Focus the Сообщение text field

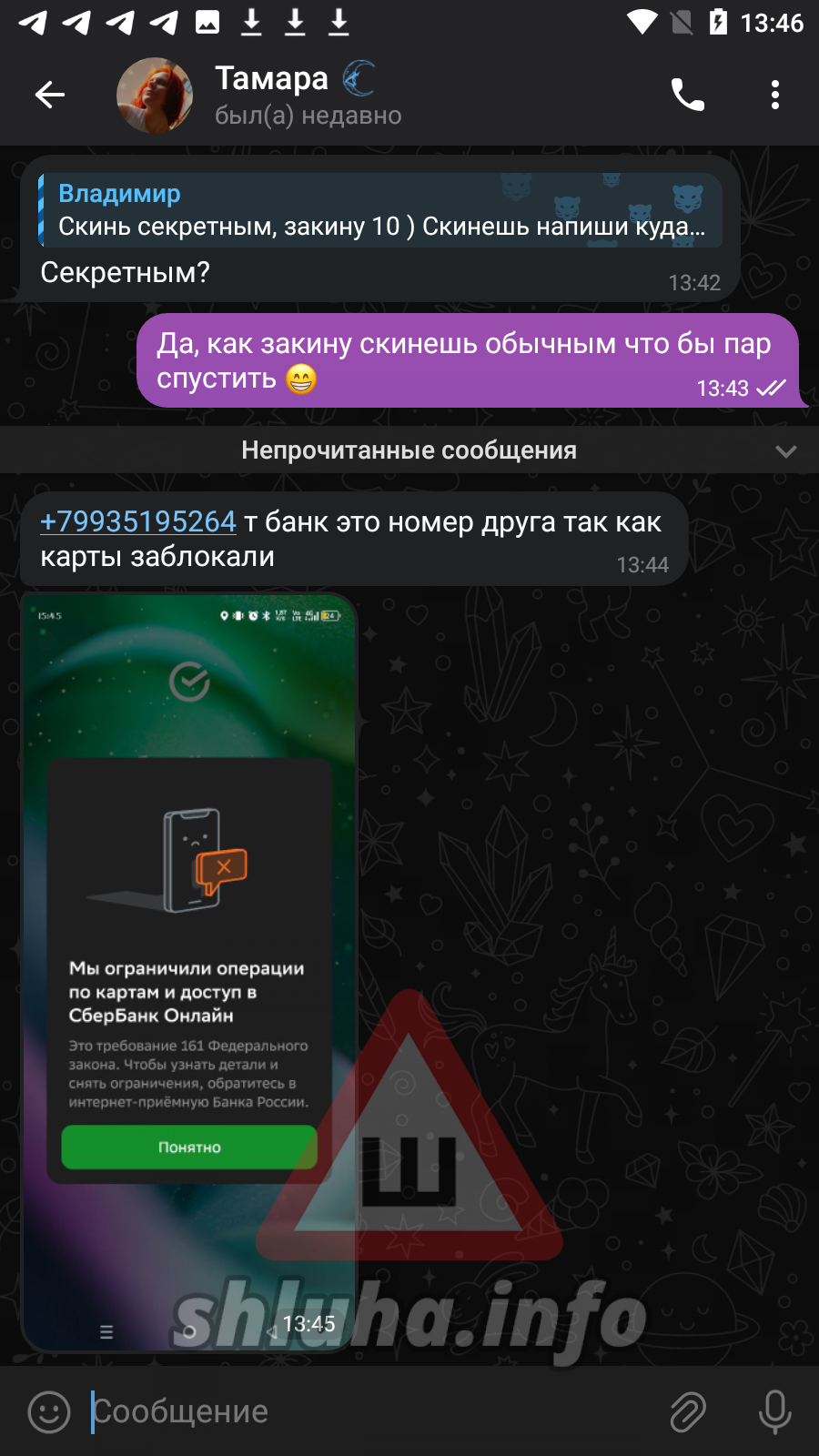point(364,1412)
